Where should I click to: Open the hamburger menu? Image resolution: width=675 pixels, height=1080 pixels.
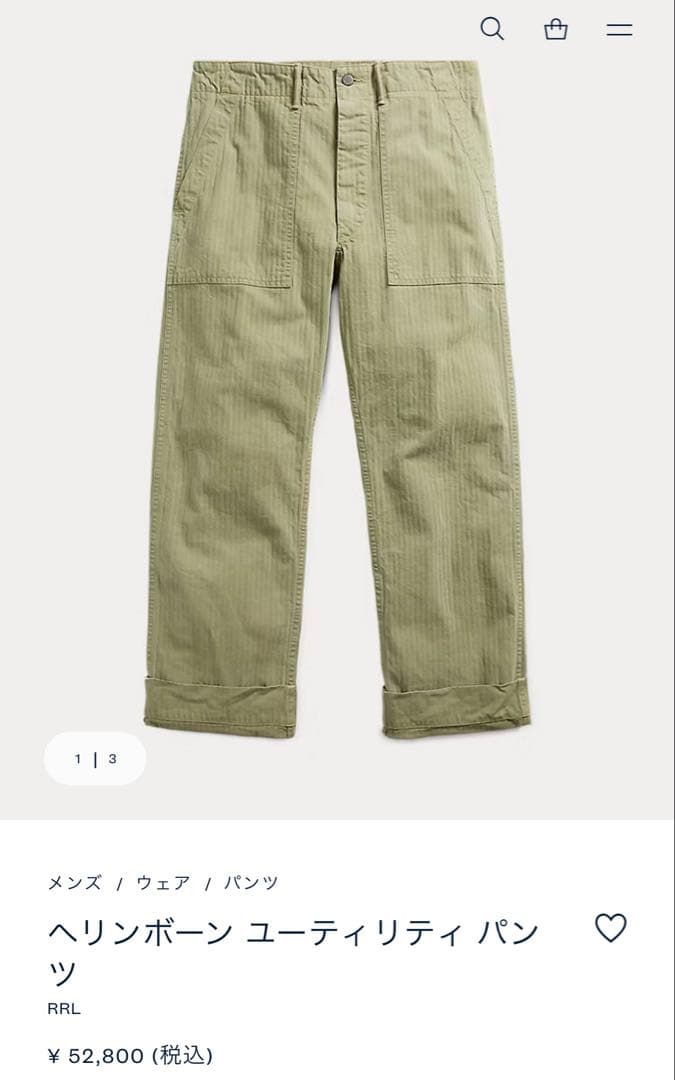619,30
